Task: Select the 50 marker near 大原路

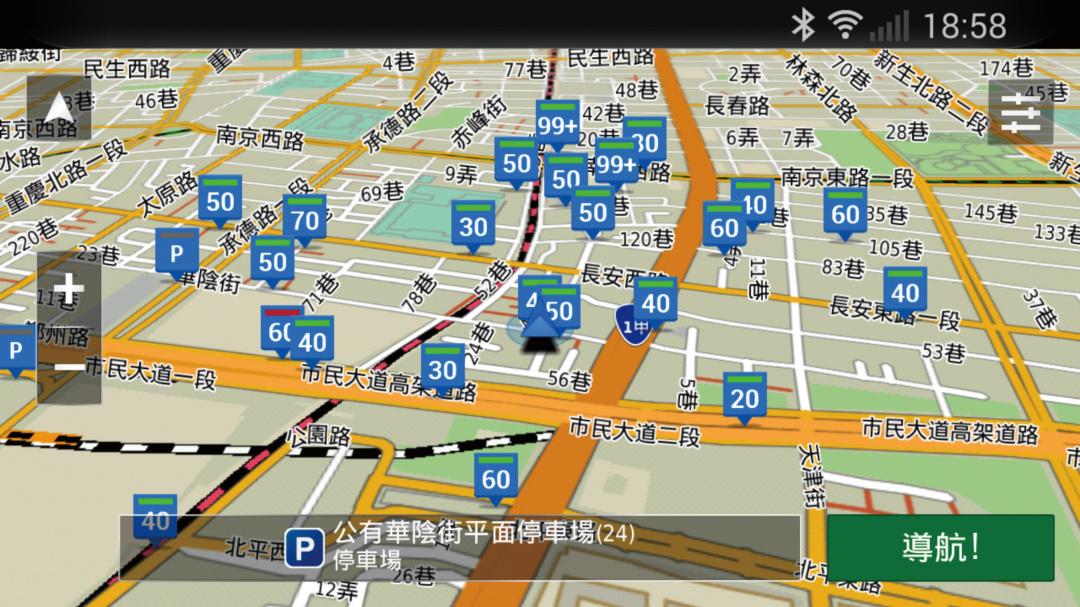Action: click(x=220, y=198)
